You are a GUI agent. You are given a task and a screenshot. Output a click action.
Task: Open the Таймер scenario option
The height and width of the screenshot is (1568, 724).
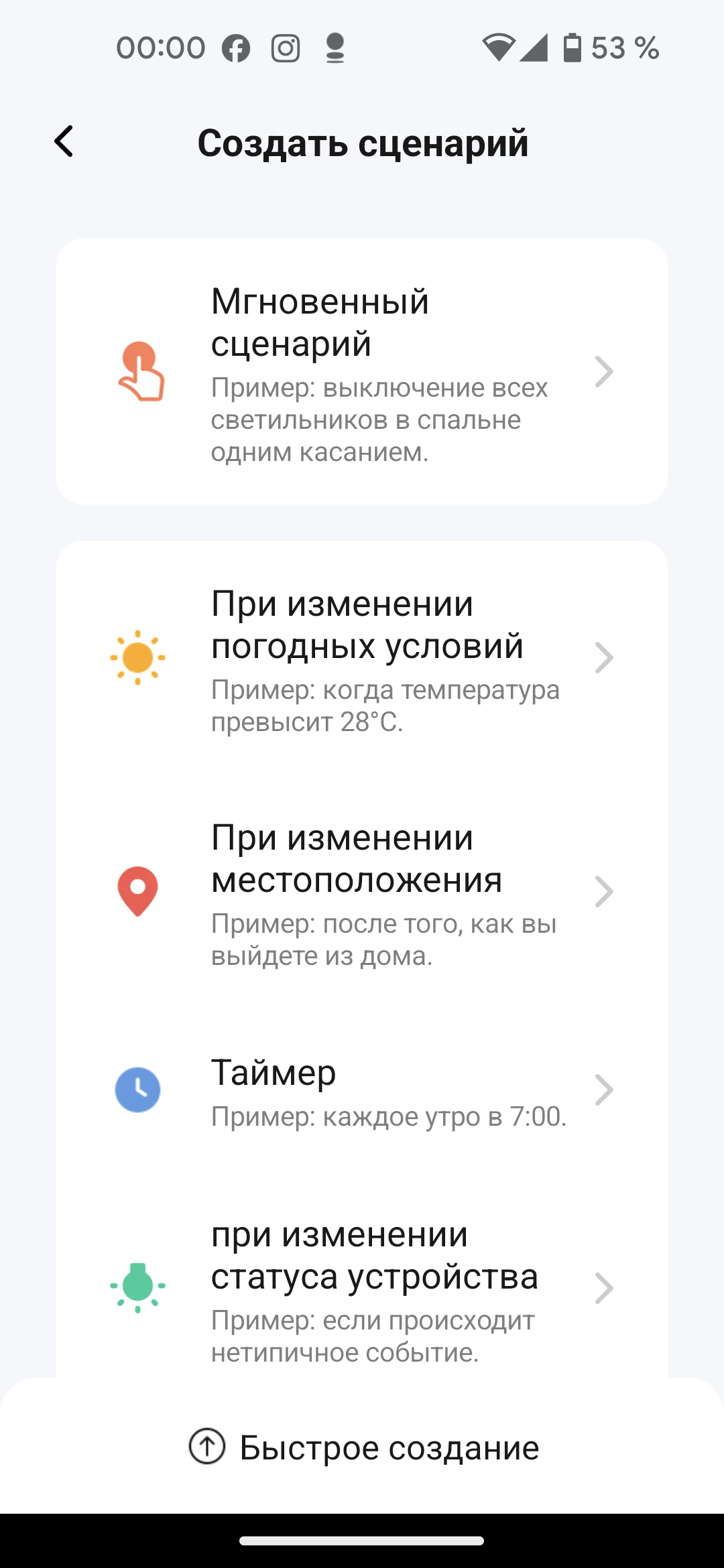point(362,1090)
